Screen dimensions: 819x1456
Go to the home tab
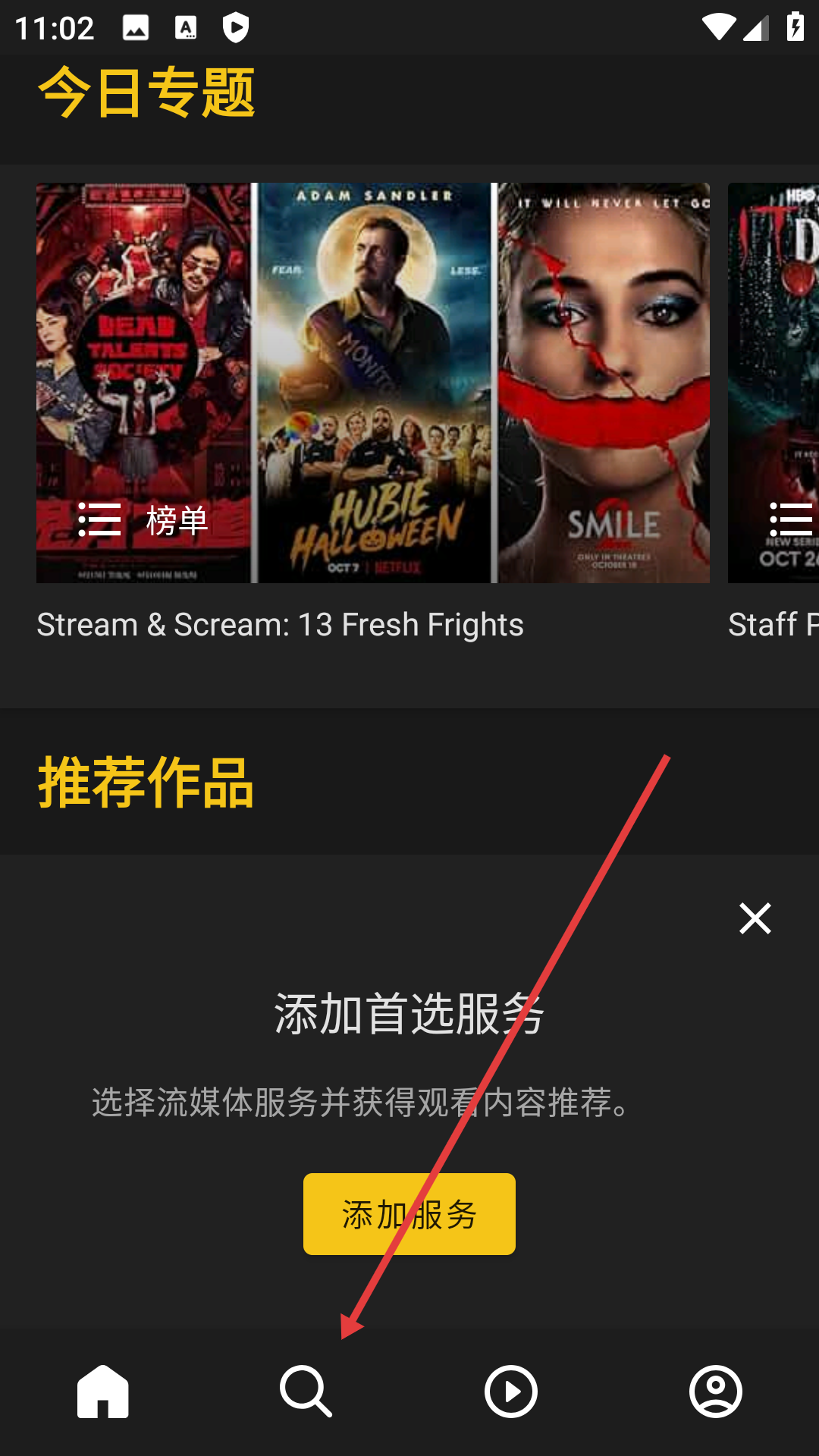tap(103, 1392)
